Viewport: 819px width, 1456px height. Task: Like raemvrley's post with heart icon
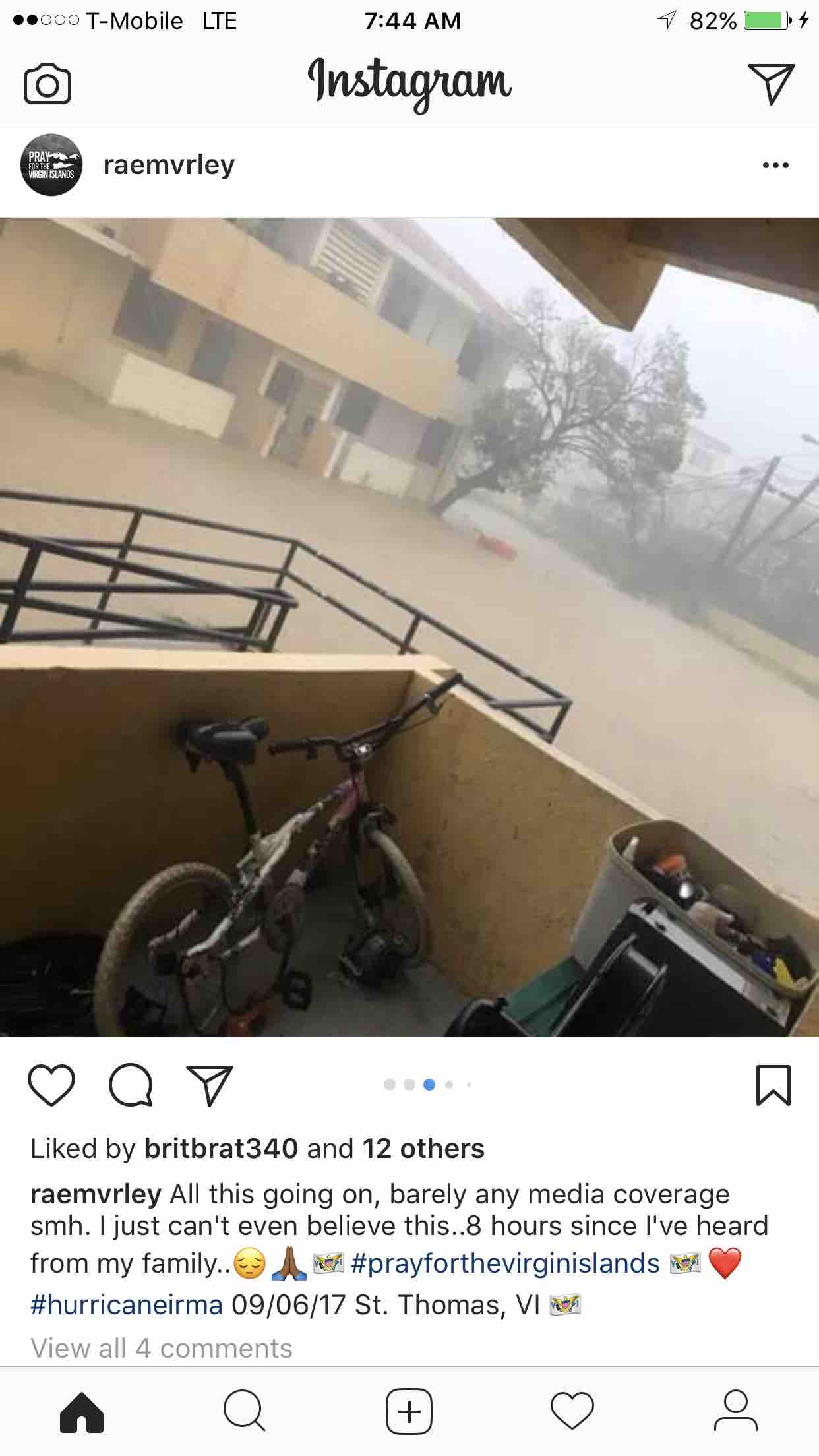[x=51, y=1085]
